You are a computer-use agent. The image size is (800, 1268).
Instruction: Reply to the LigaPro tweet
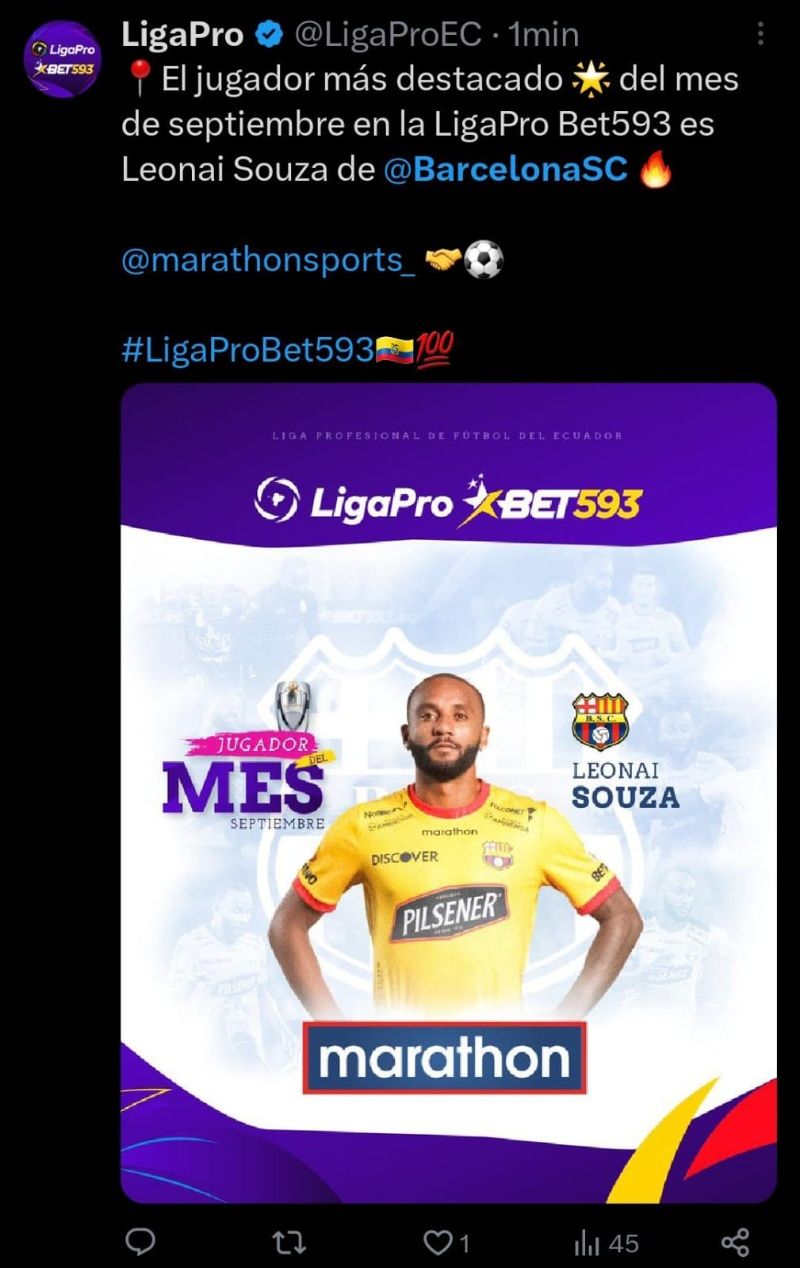tap(140, 1243)
